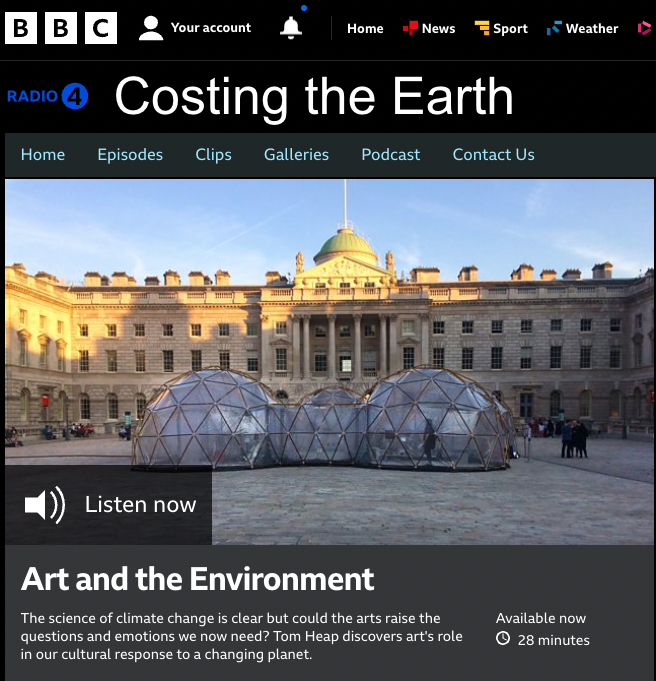The height and width of the screenshot is (681, 656).
Task: Open the Art and the Environment episode
Action: tap(198, 579)
